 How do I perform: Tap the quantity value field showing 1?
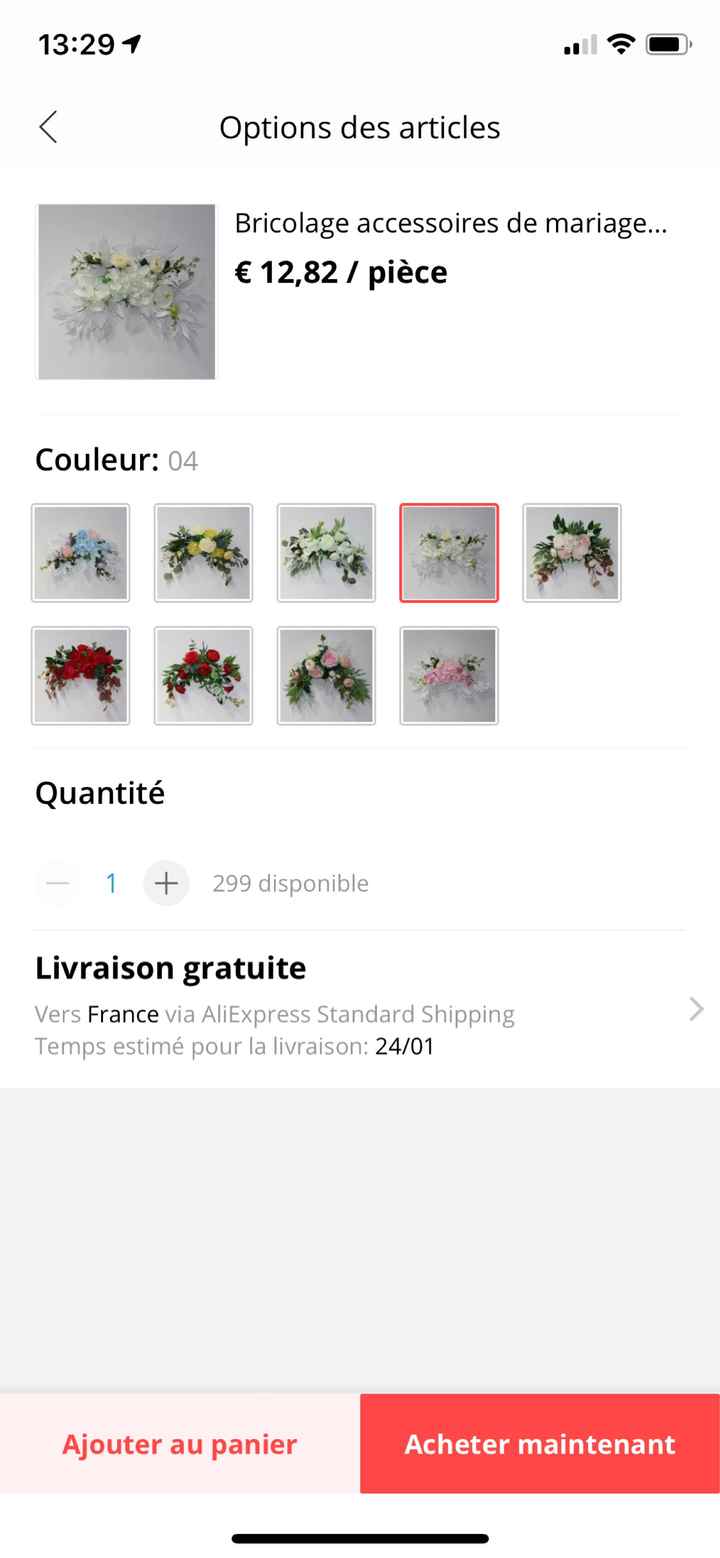coord(111,883)
